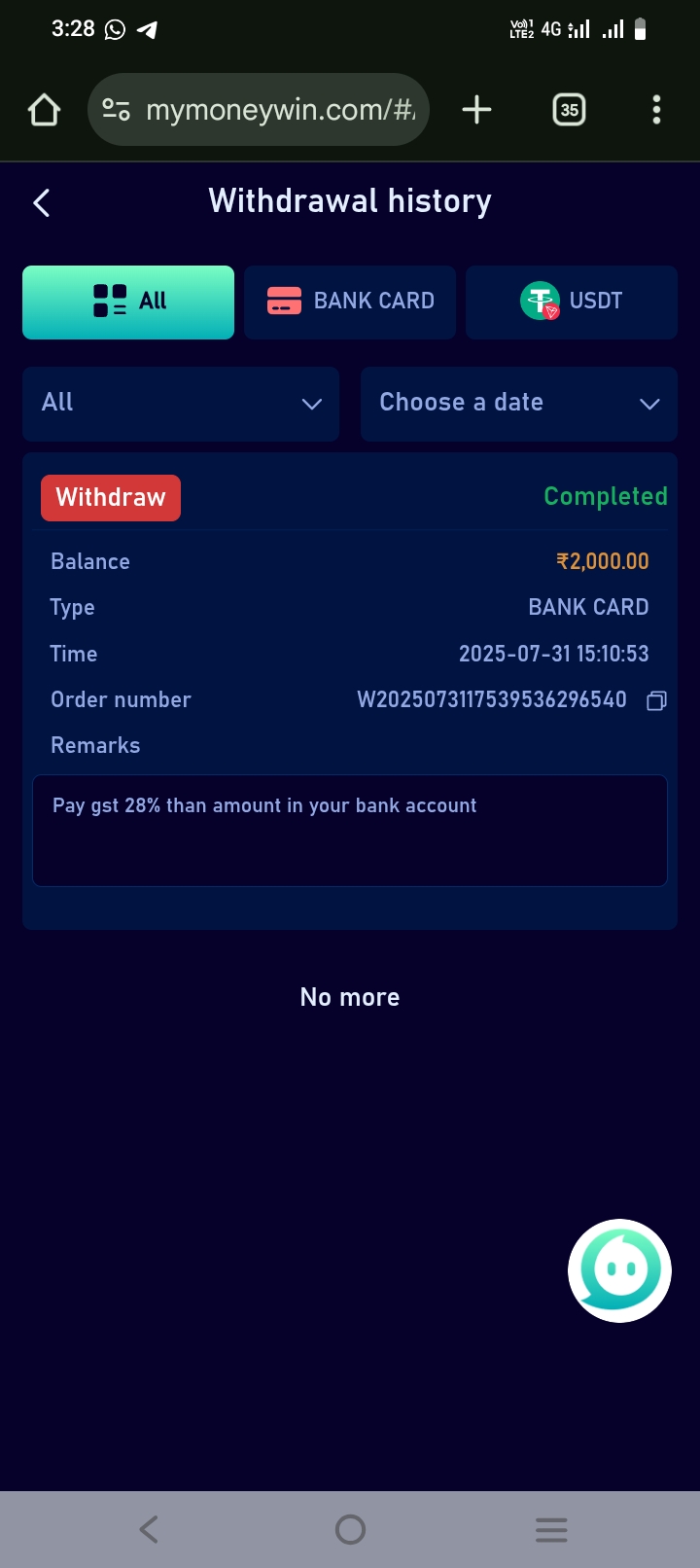View the 35 open tabs

(569, 110)
